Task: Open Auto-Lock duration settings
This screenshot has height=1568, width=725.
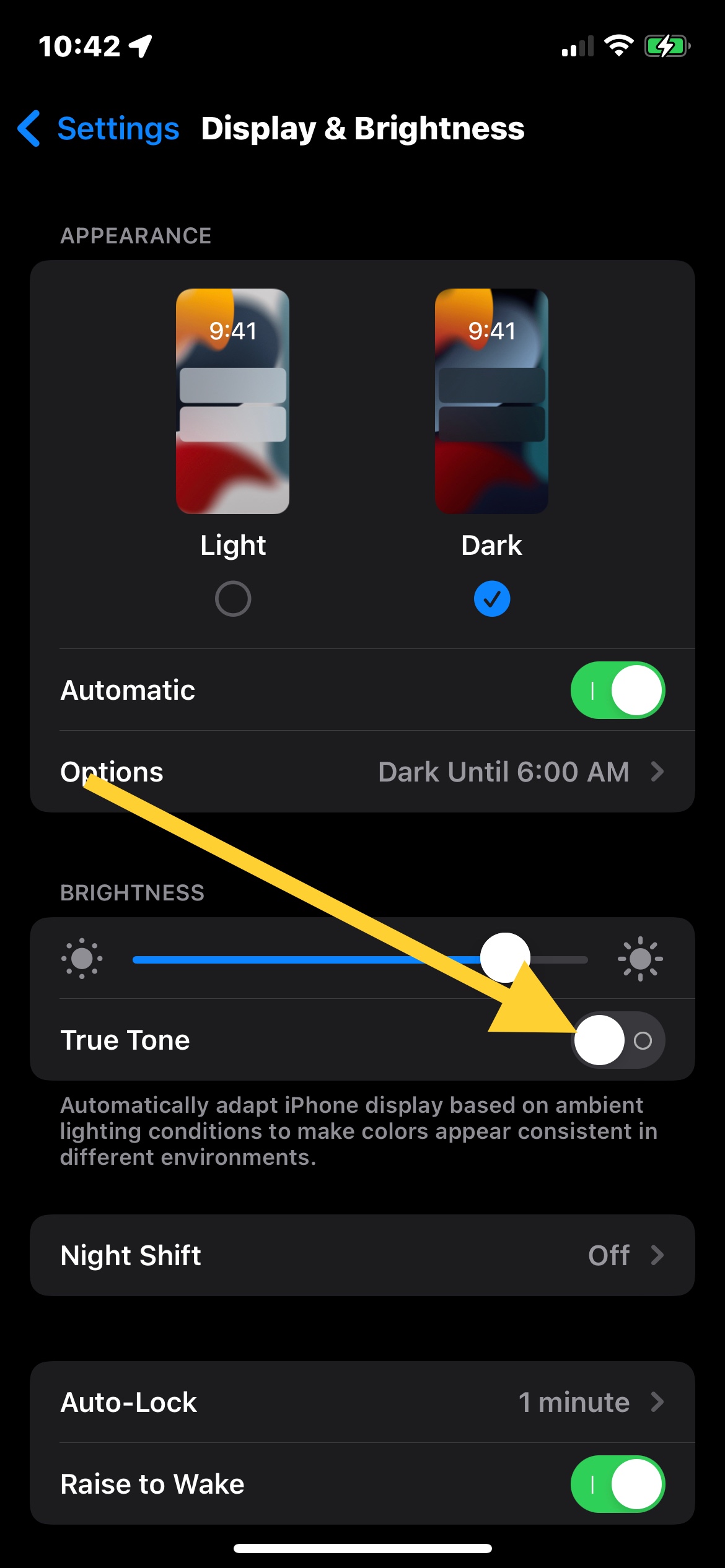Action: (362, 1402)
